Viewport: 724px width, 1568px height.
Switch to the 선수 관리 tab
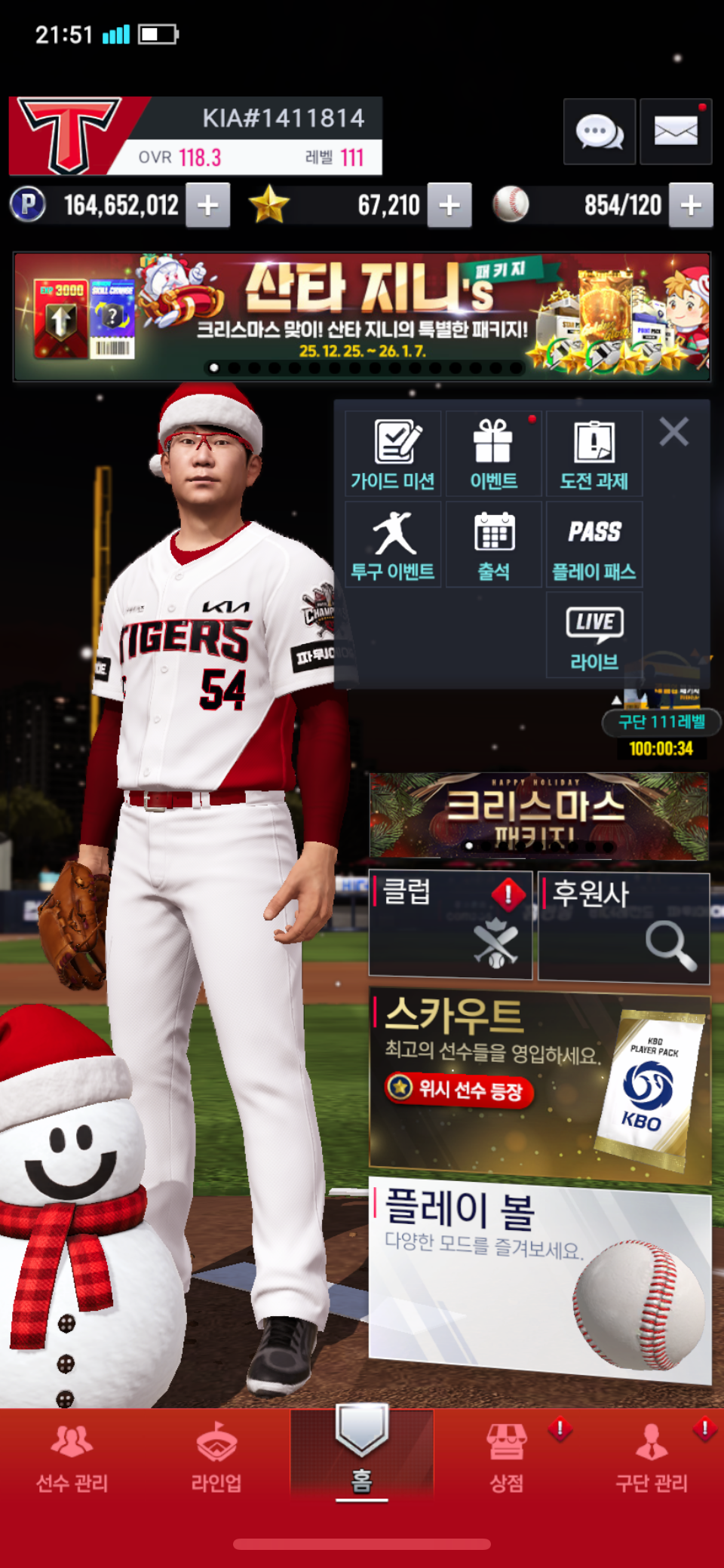[72, 1457]
